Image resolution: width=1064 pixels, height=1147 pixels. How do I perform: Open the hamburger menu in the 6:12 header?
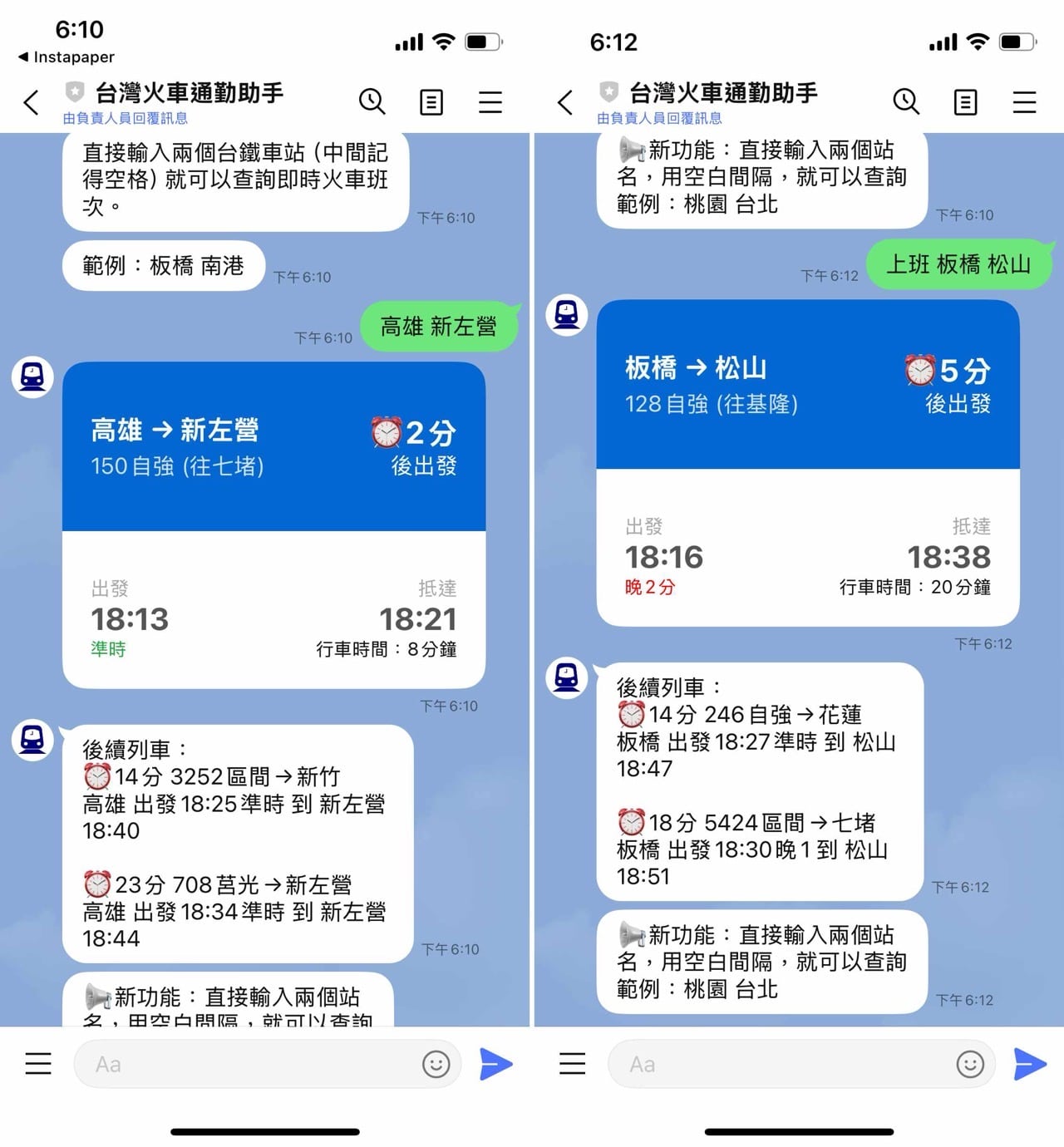(x=1024, y=102)
